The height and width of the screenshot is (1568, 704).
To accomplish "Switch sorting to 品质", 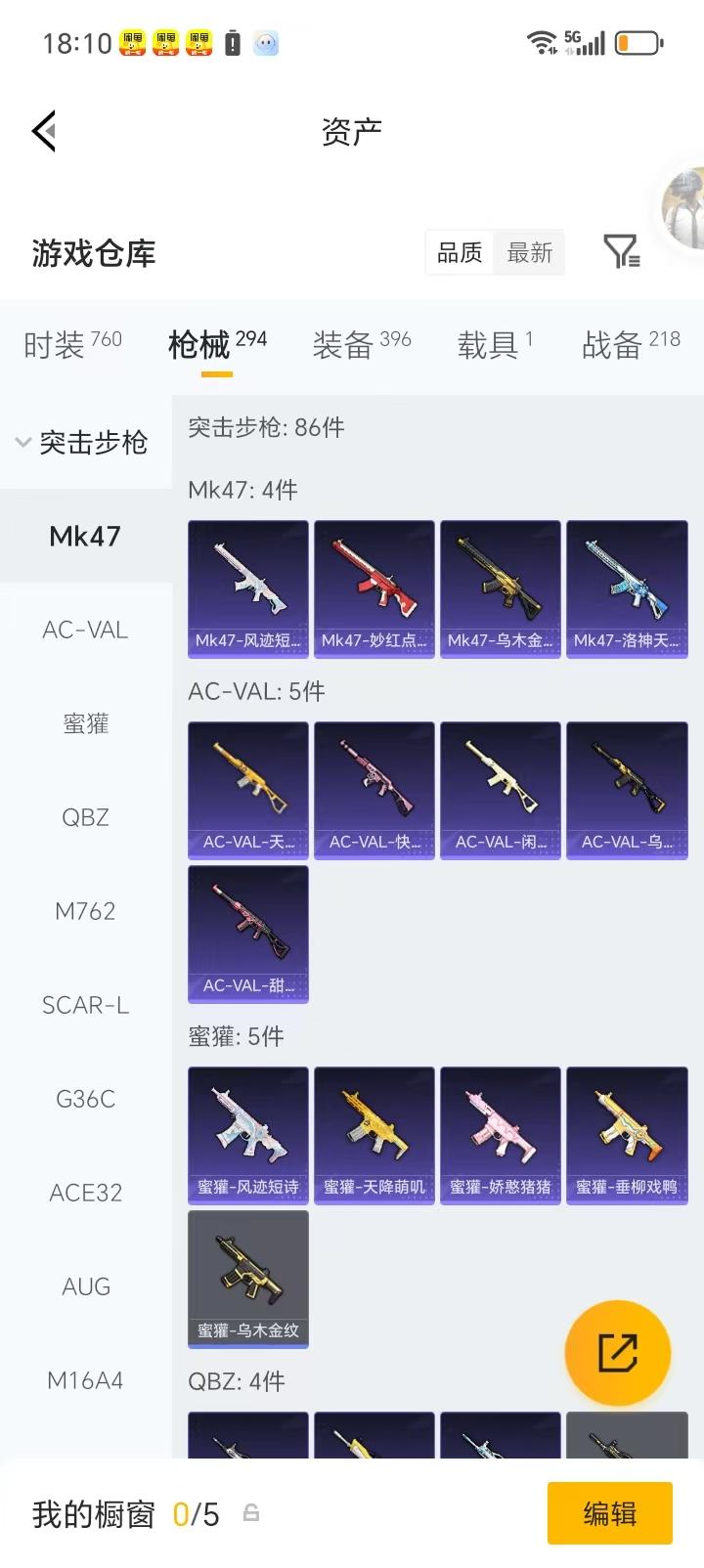I will click(x=459, y=252).
